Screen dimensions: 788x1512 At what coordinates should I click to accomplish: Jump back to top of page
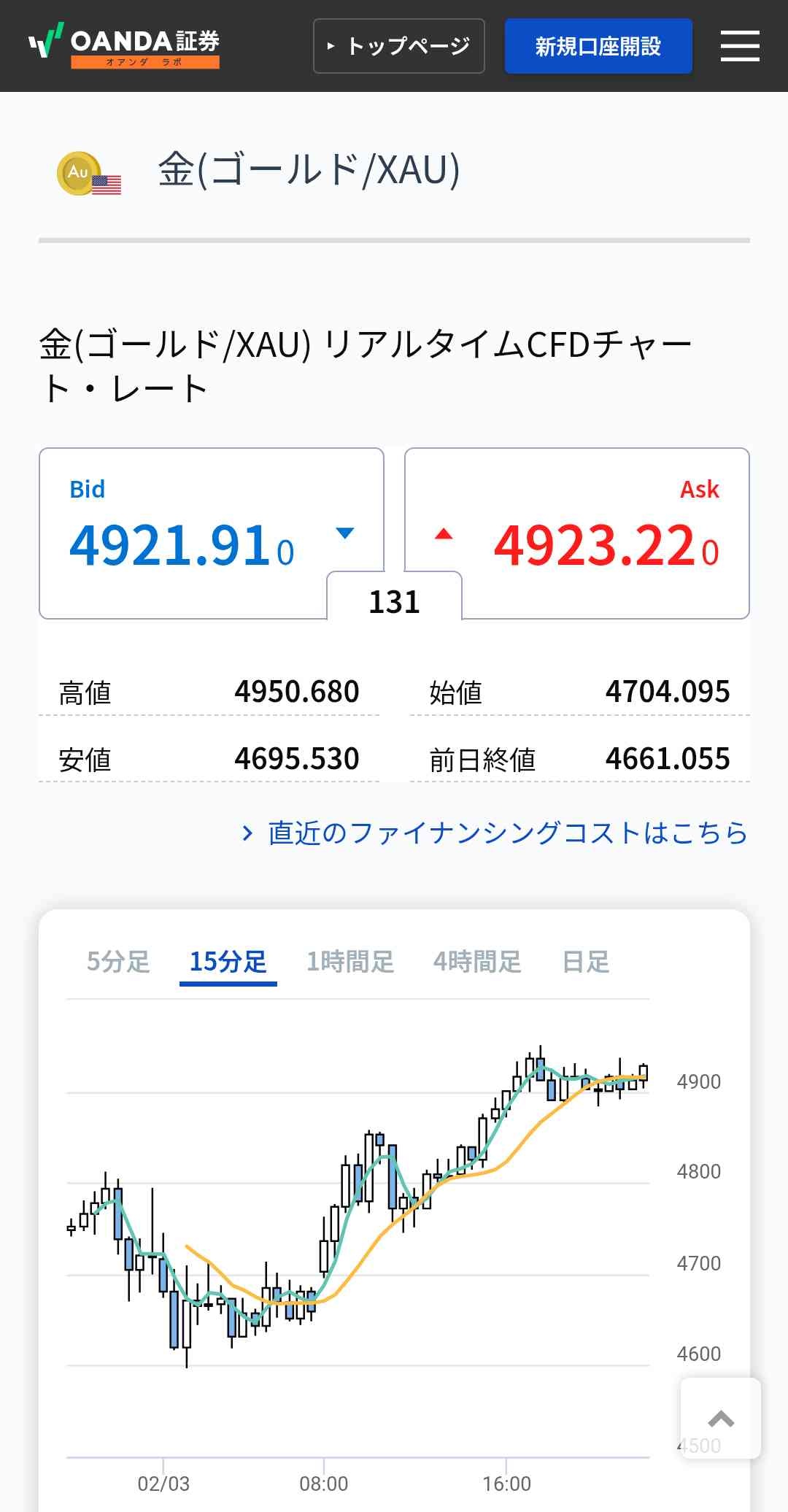point(721,1418)
